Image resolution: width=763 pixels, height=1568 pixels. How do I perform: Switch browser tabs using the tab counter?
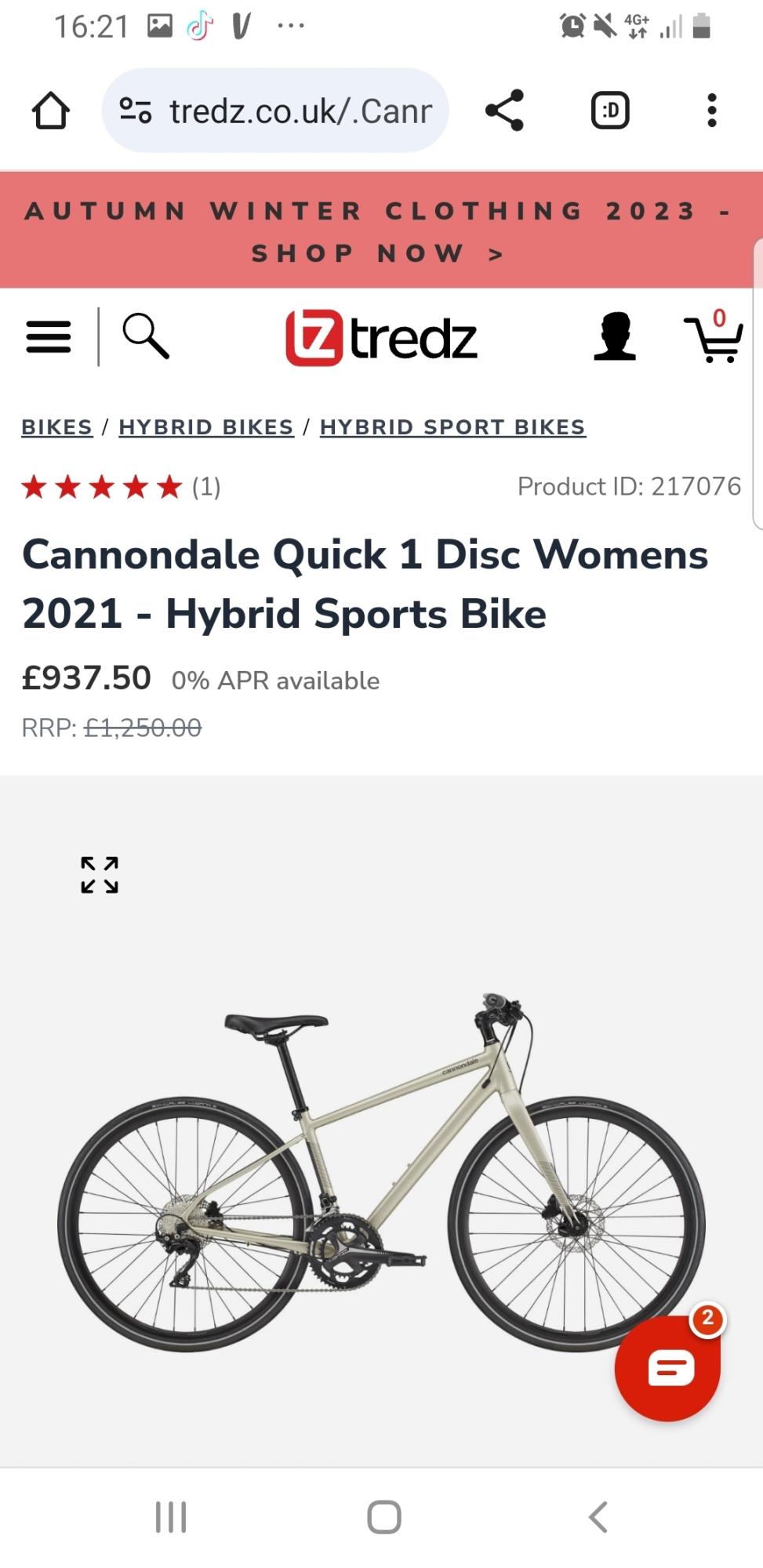tap(609, 110)
